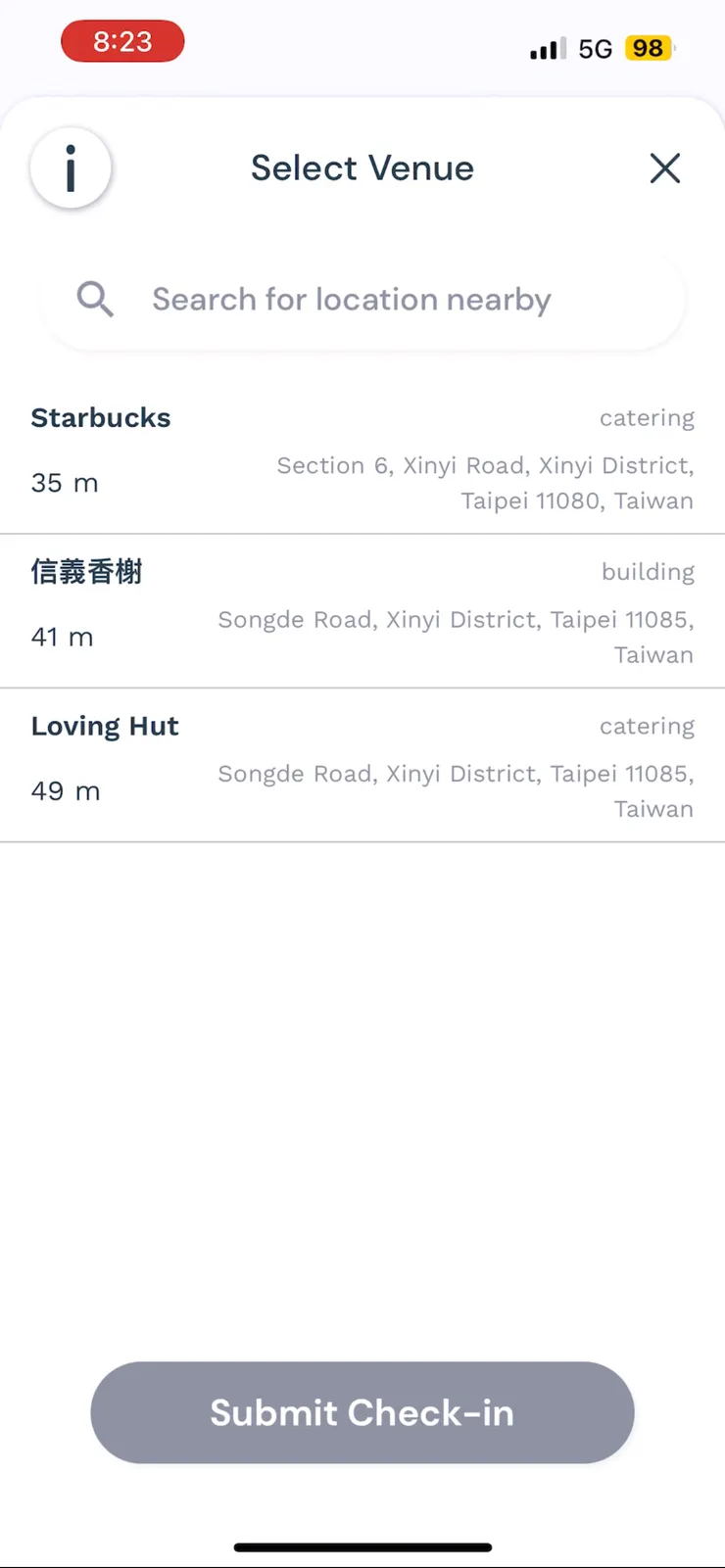
Task: Tap the 49 m distance for Loving Hut
Action: tap(66, 790)
